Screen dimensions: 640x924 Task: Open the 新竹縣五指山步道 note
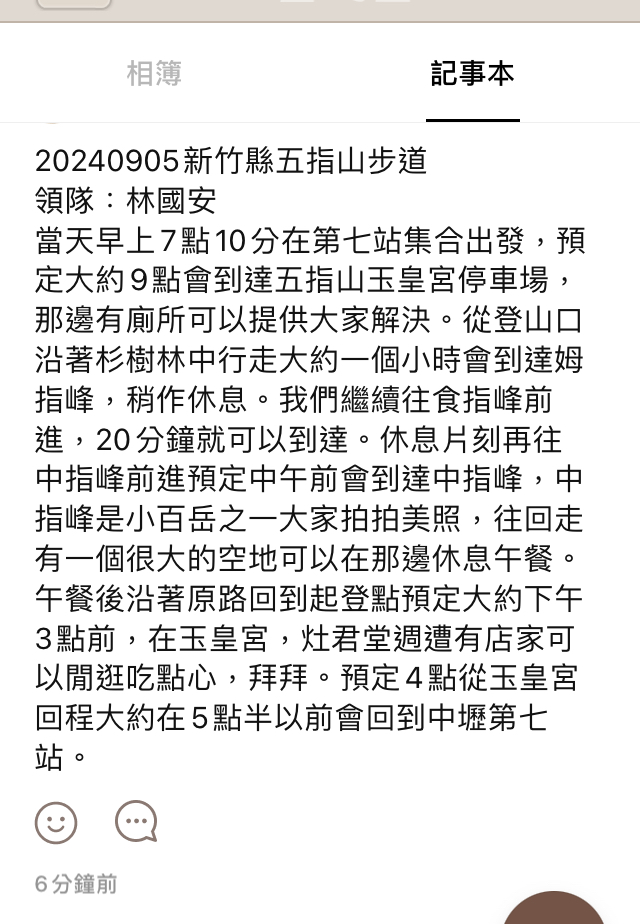click(231, 161)
